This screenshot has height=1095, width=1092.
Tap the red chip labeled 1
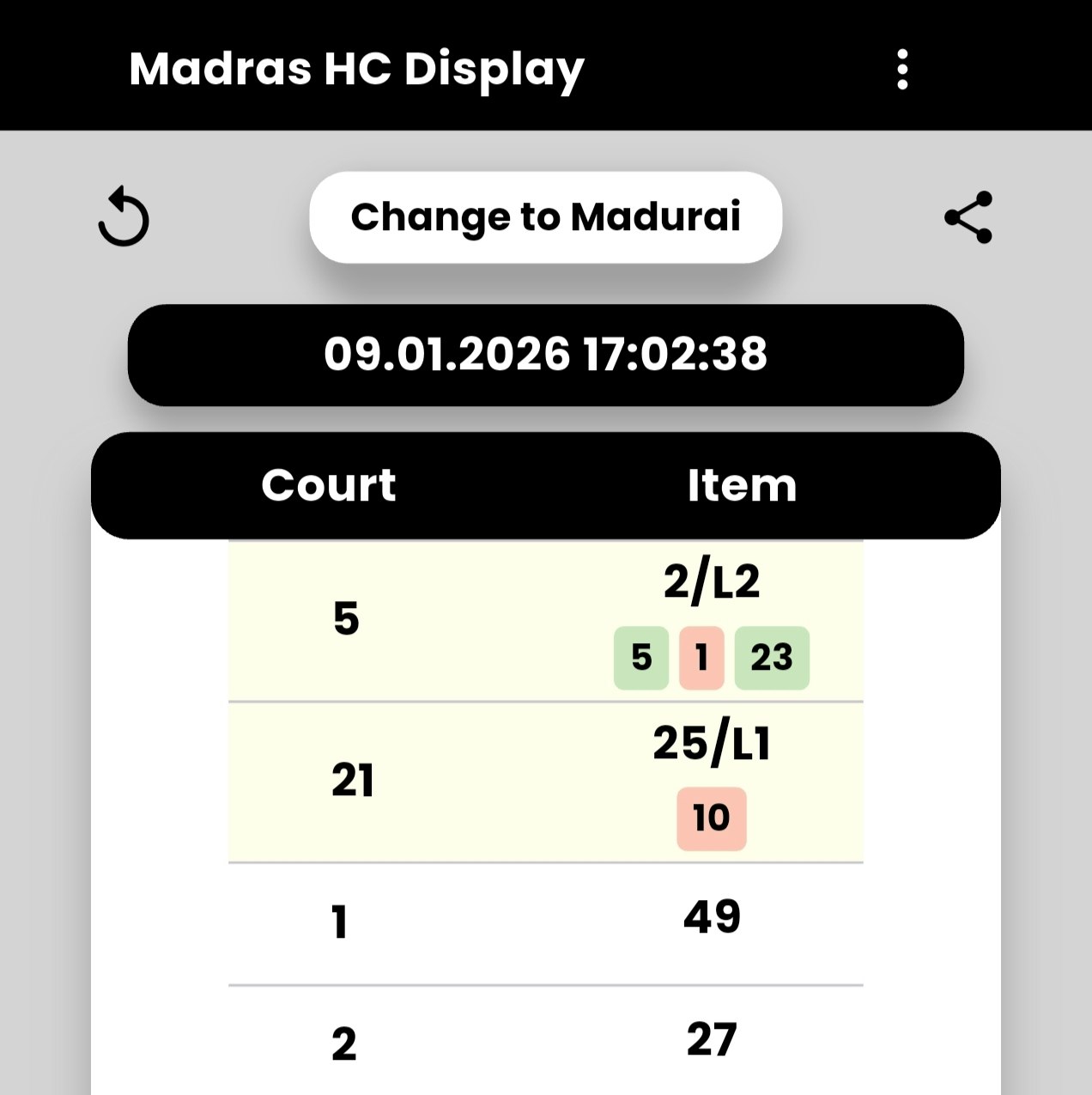701,658
